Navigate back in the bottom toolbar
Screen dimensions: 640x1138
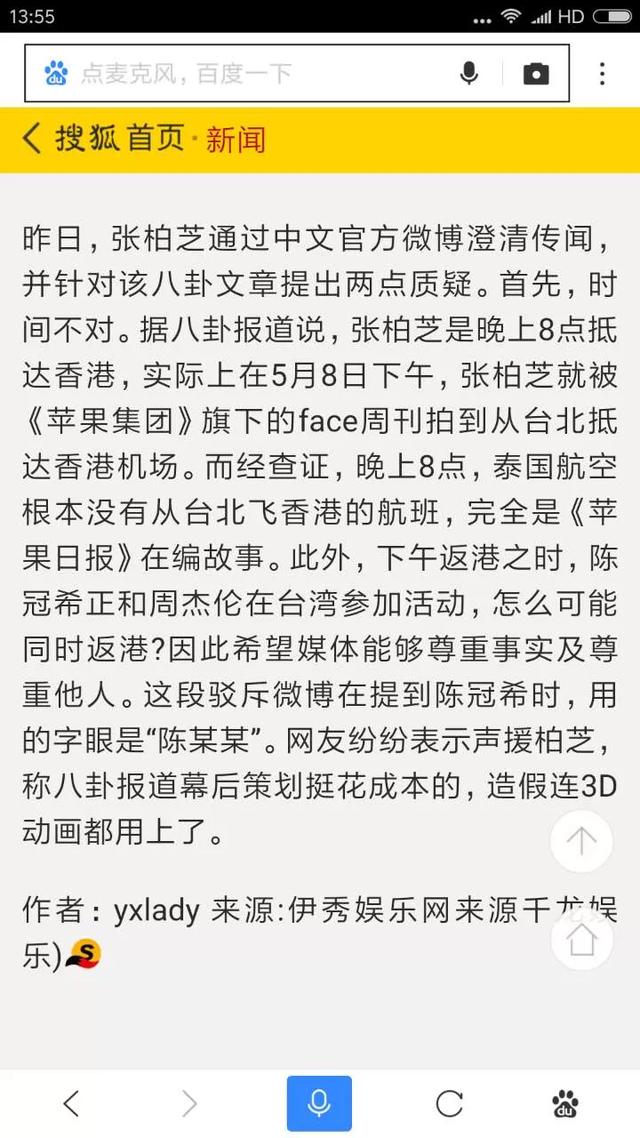tap(70, 1103)
